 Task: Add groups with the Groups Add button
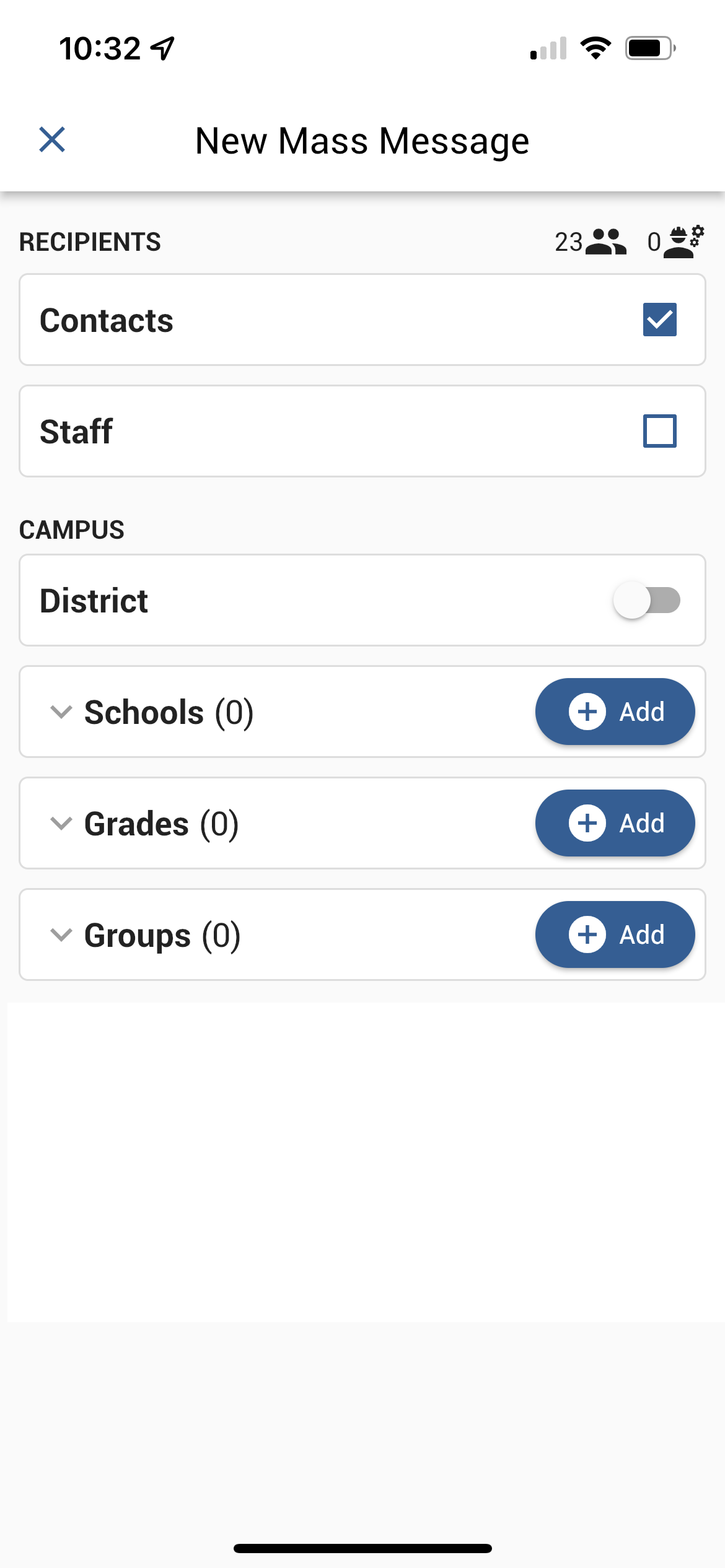point(615,934)
